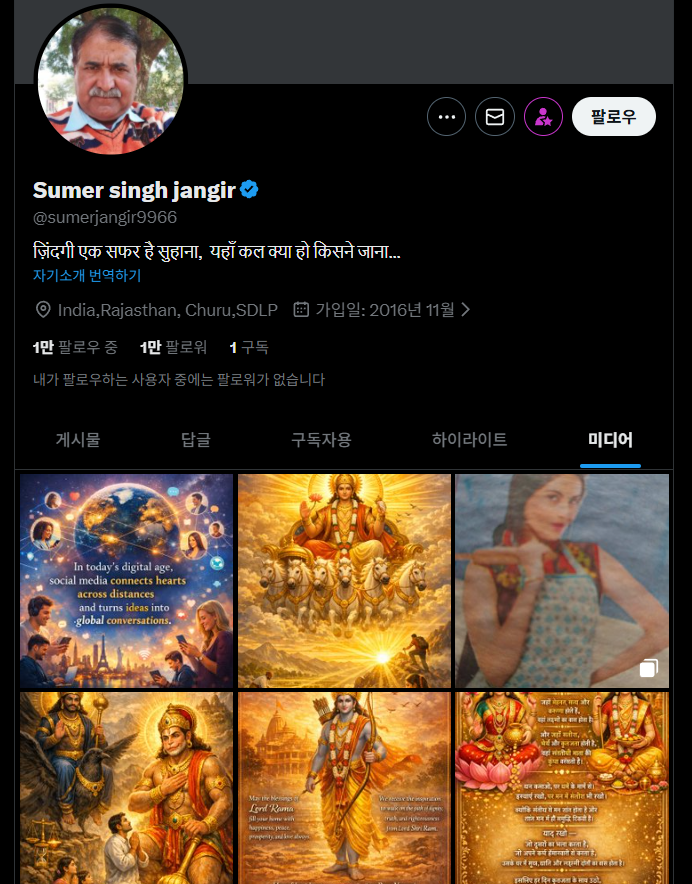Open the Hanuman and Shani image
Image resolution: width=692 pixels, height=884 pixels.
tap(126, 787)
